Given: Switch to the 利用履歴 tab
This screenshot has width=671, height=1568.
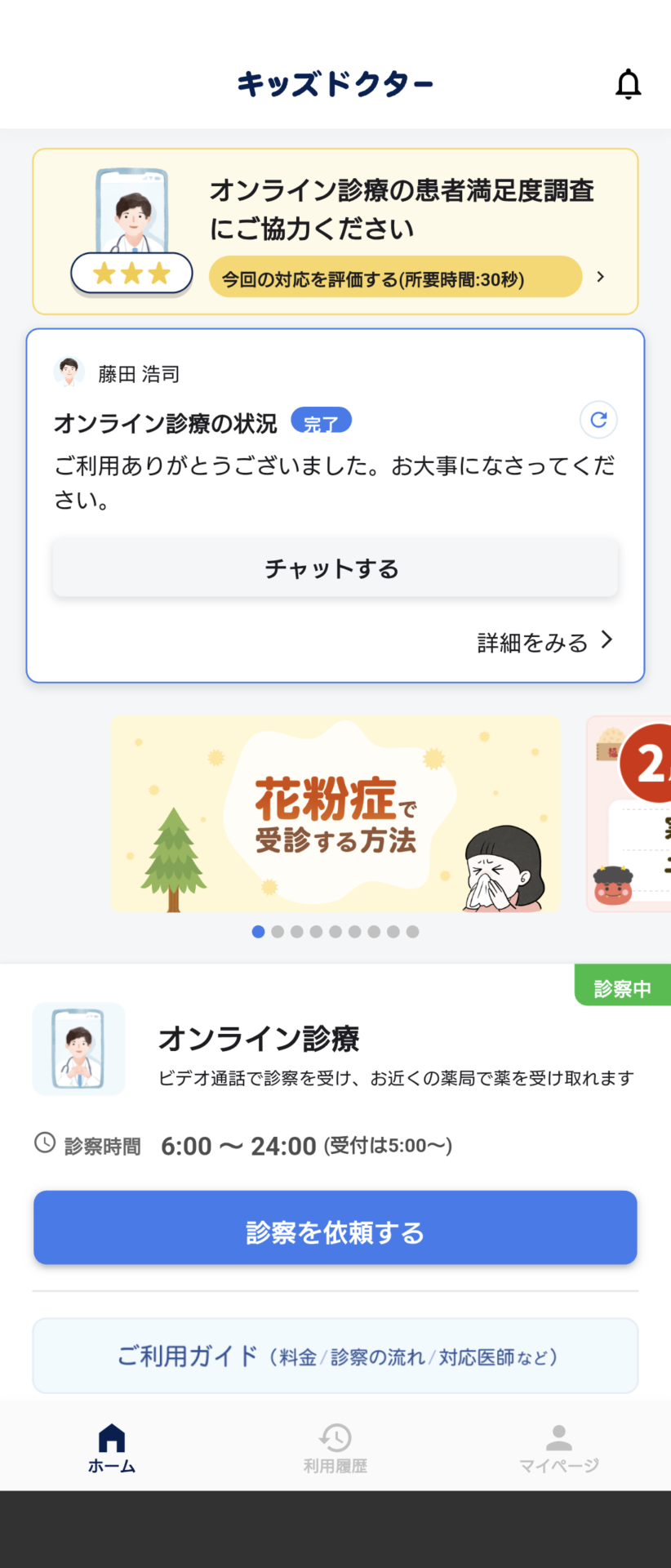Looking at the screenshot, I should pos(335,1449).
